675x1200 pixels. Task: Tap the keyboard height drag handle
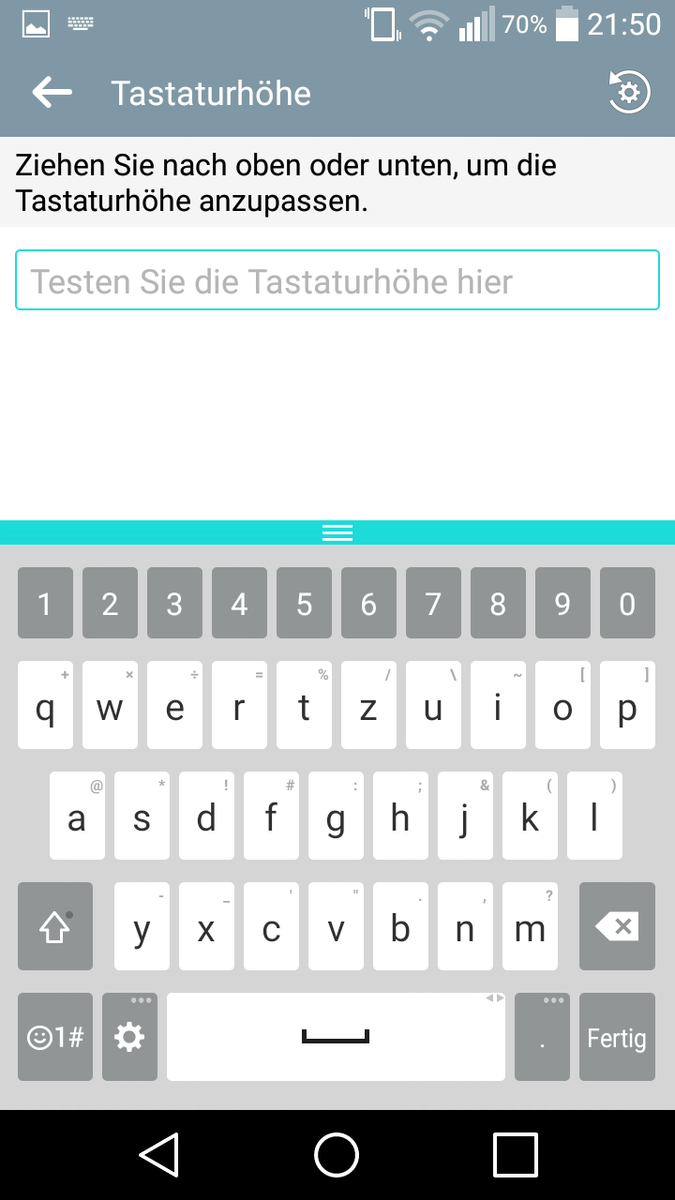point(337,533)
